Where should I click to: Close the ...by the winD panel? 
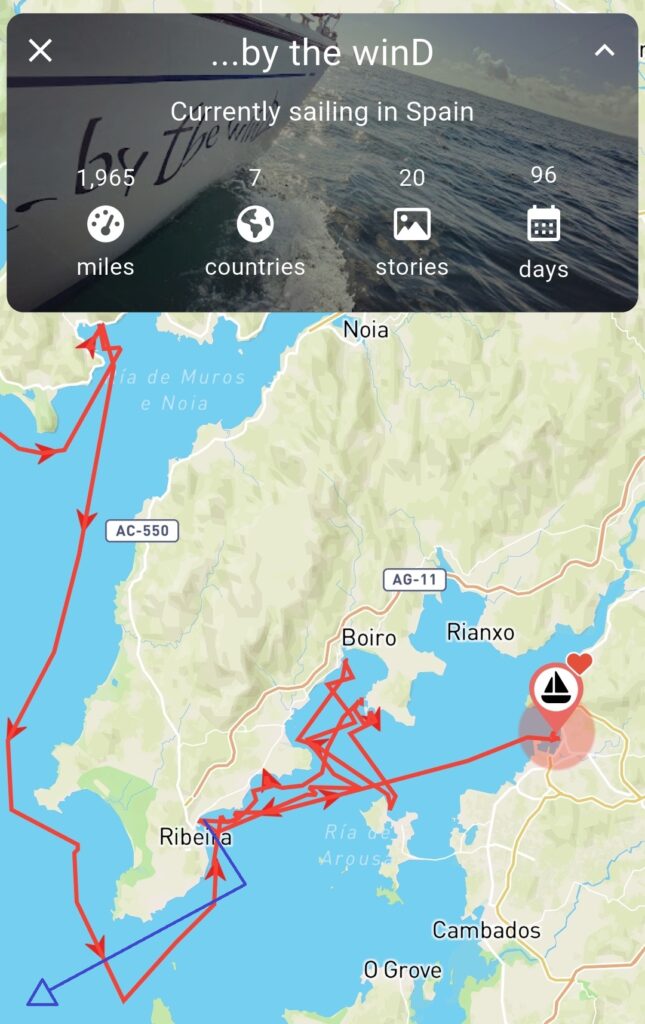[40, 50]
